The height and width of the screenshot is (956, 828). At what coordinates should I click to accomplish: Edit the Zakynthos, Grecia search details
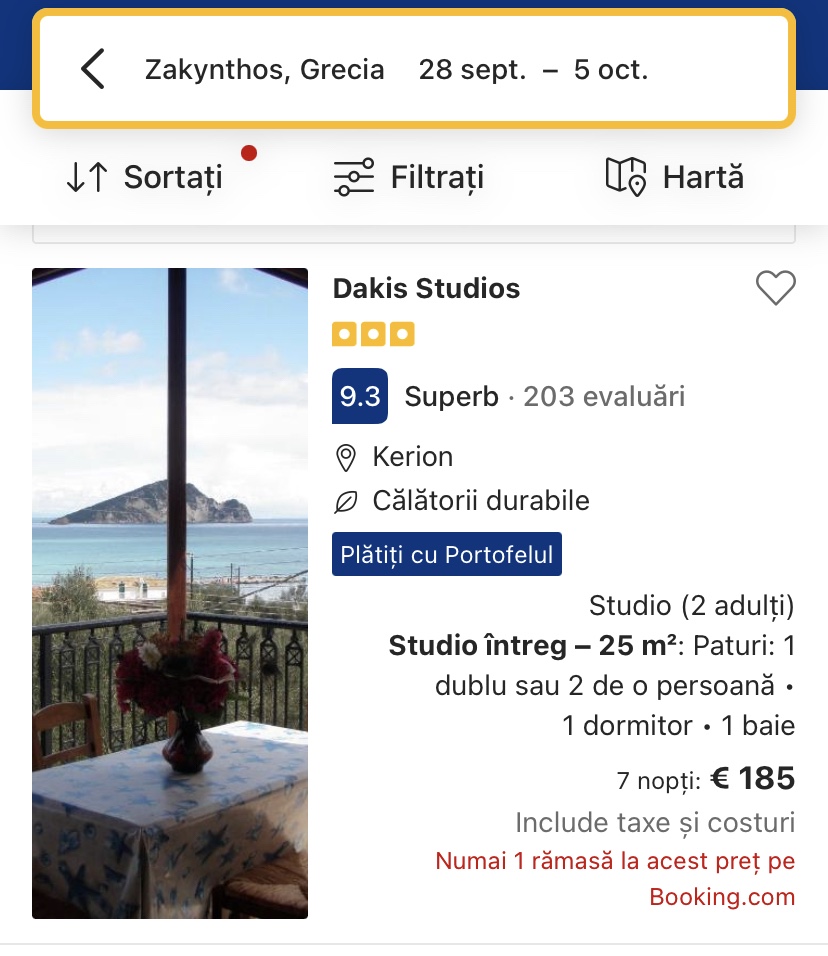(x=396, y=70)
